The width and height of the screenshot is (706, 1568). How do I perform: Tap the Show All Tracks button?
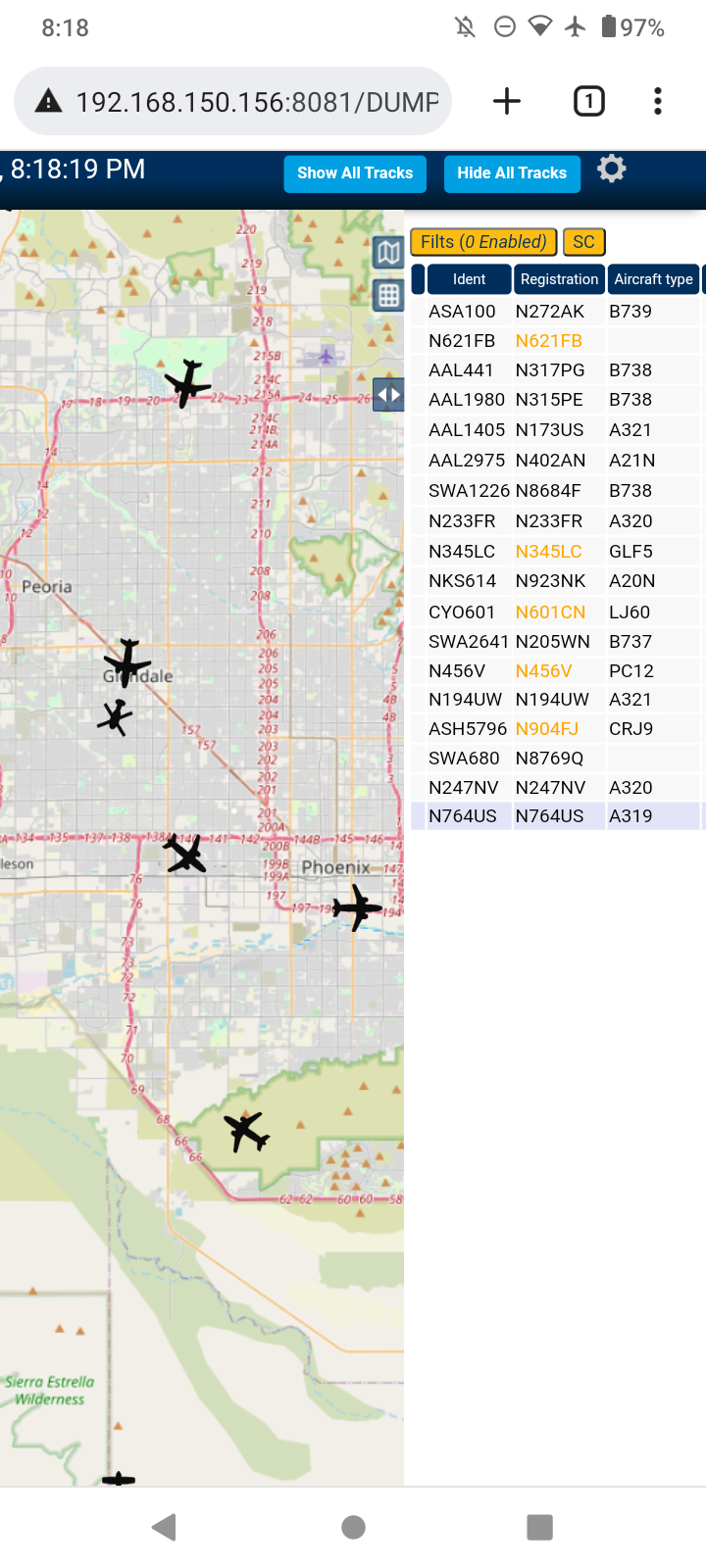(355, 173)
